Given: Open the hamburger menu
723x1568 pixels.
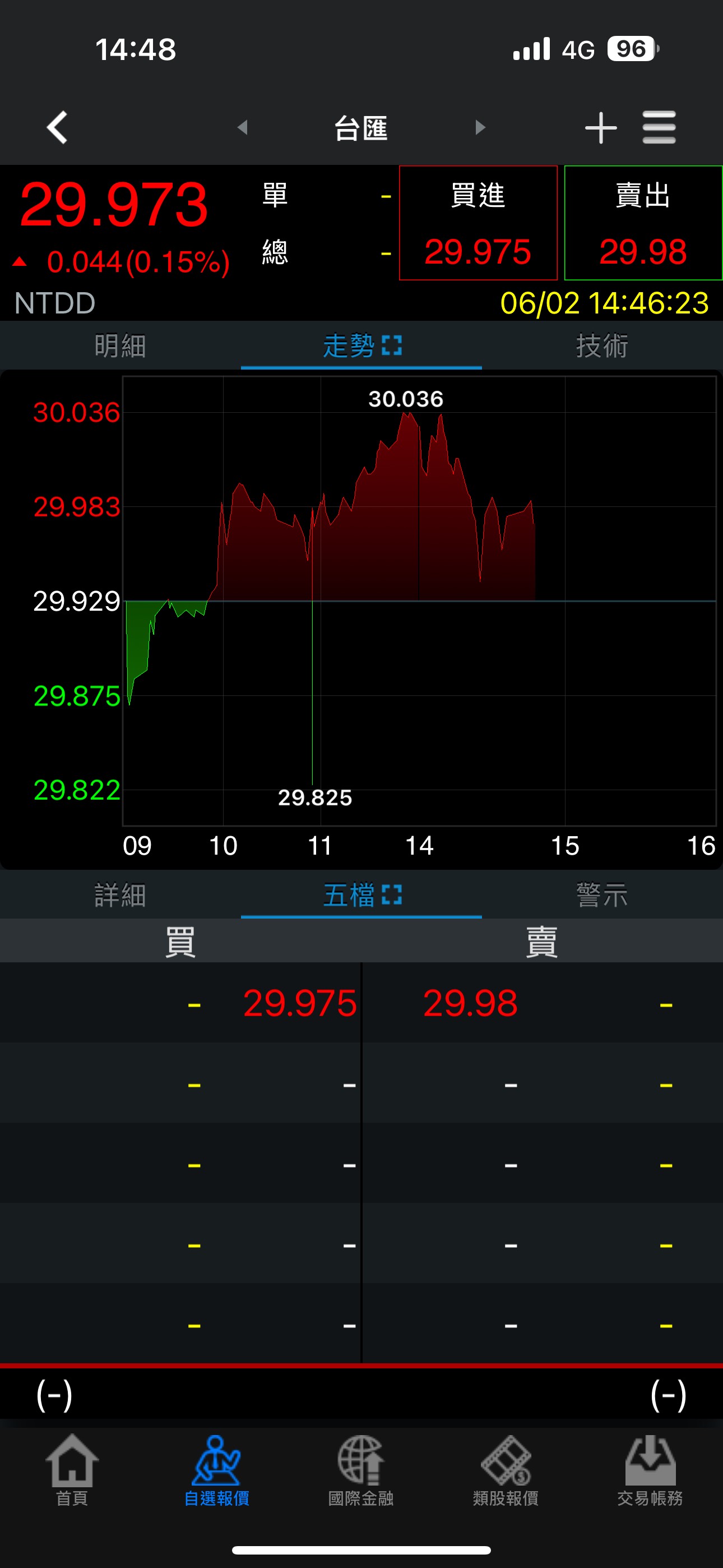Looking at the screenshot, I should coord(659,127).
